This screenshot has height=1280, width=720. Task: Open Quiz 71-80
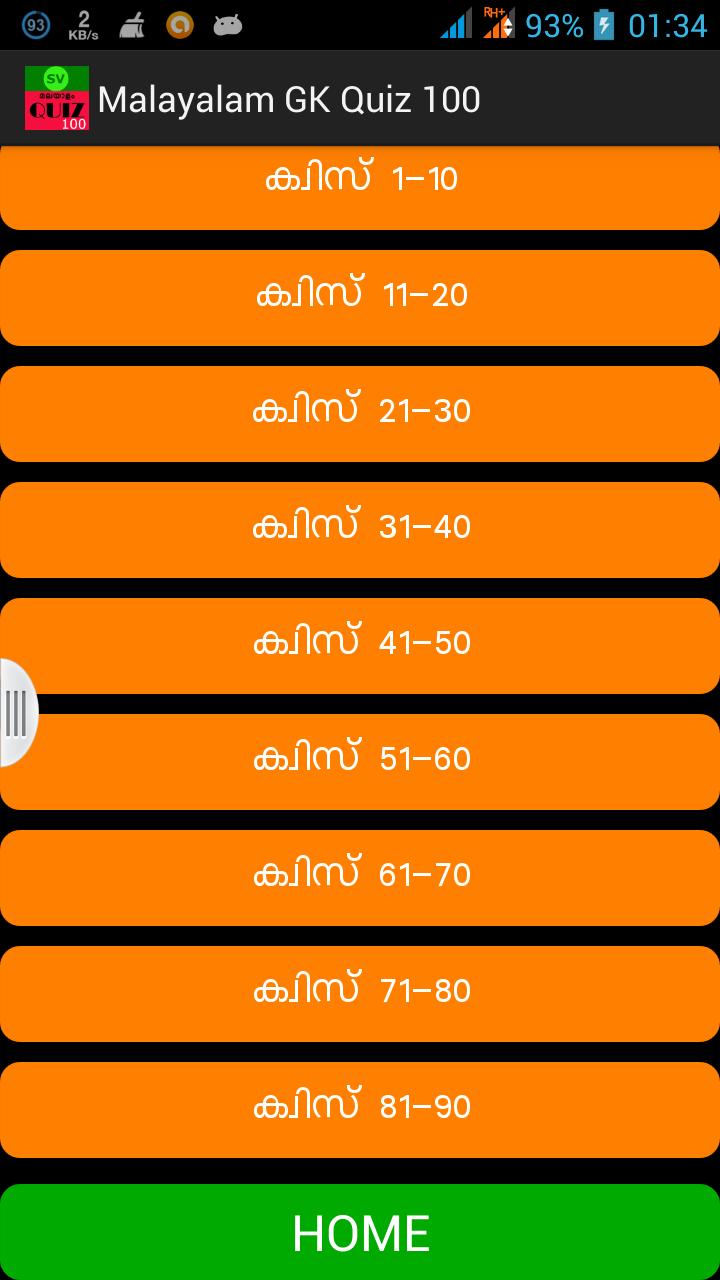pos(360,991)
